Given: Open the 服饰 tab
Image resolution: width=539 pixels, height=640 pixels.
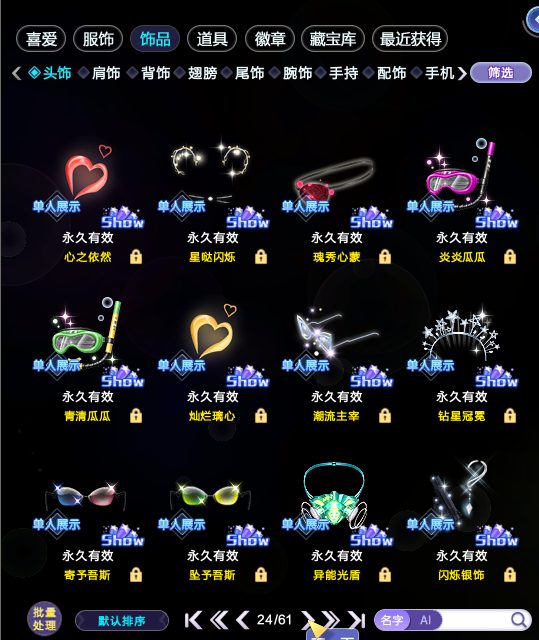Looking at the screenshot, I should point(98,39).
